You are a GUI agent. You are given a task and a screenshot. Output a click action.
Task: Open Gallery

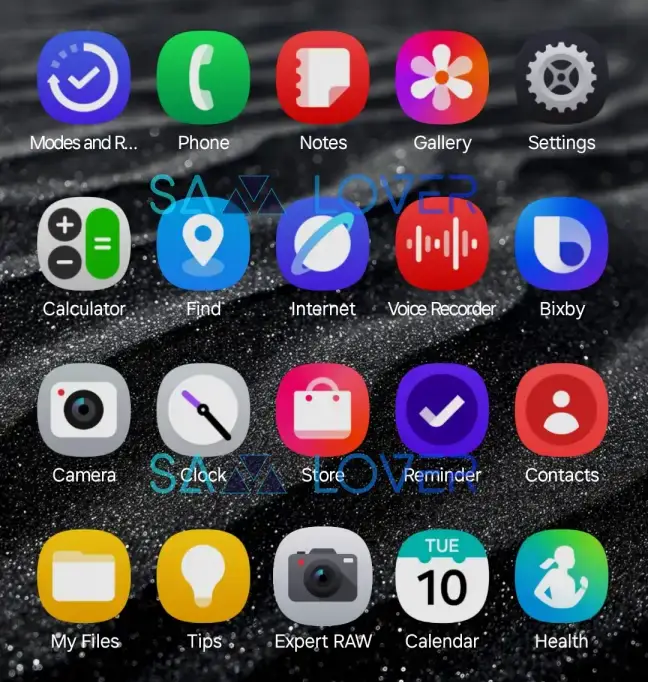pos(442,78)
